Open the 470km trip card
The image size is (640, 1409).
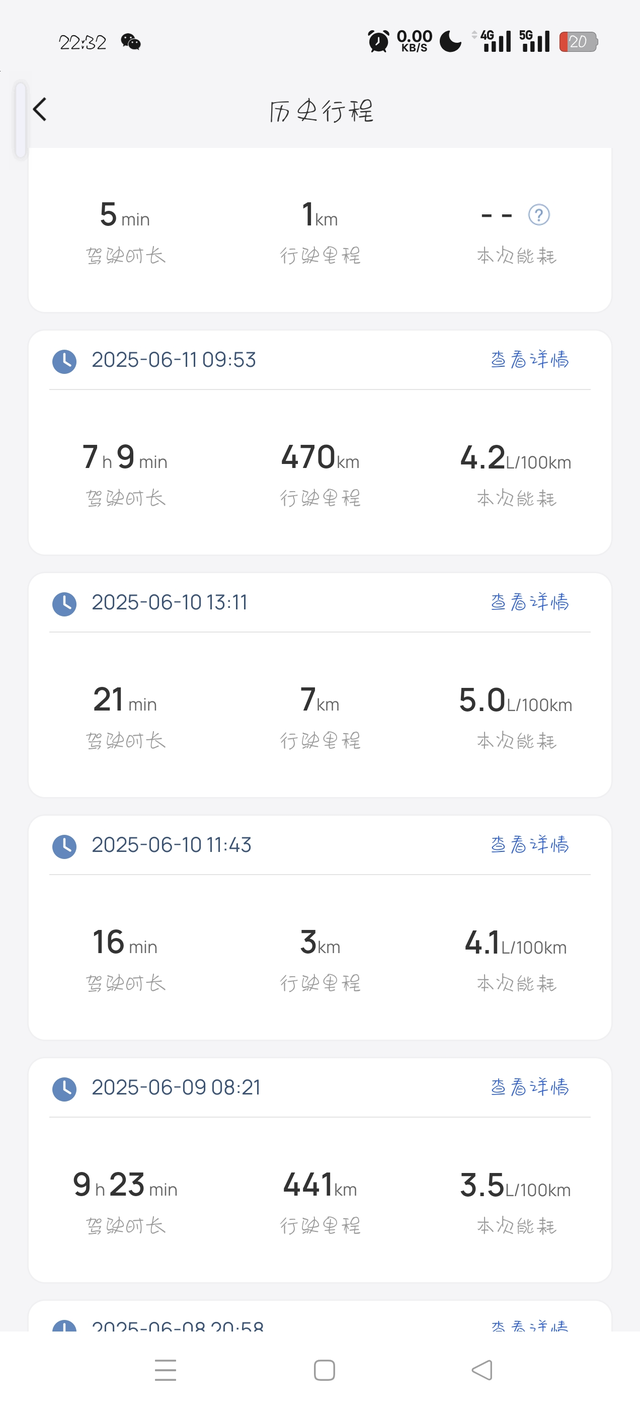coord(320,470)
